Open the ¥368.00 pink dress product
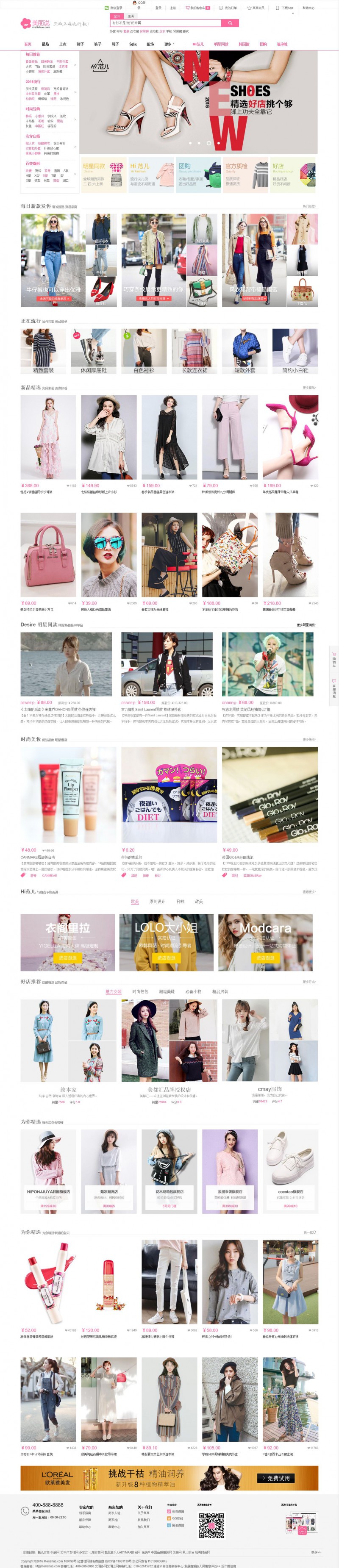This screenshot has height=1568, width=339. 48,438
